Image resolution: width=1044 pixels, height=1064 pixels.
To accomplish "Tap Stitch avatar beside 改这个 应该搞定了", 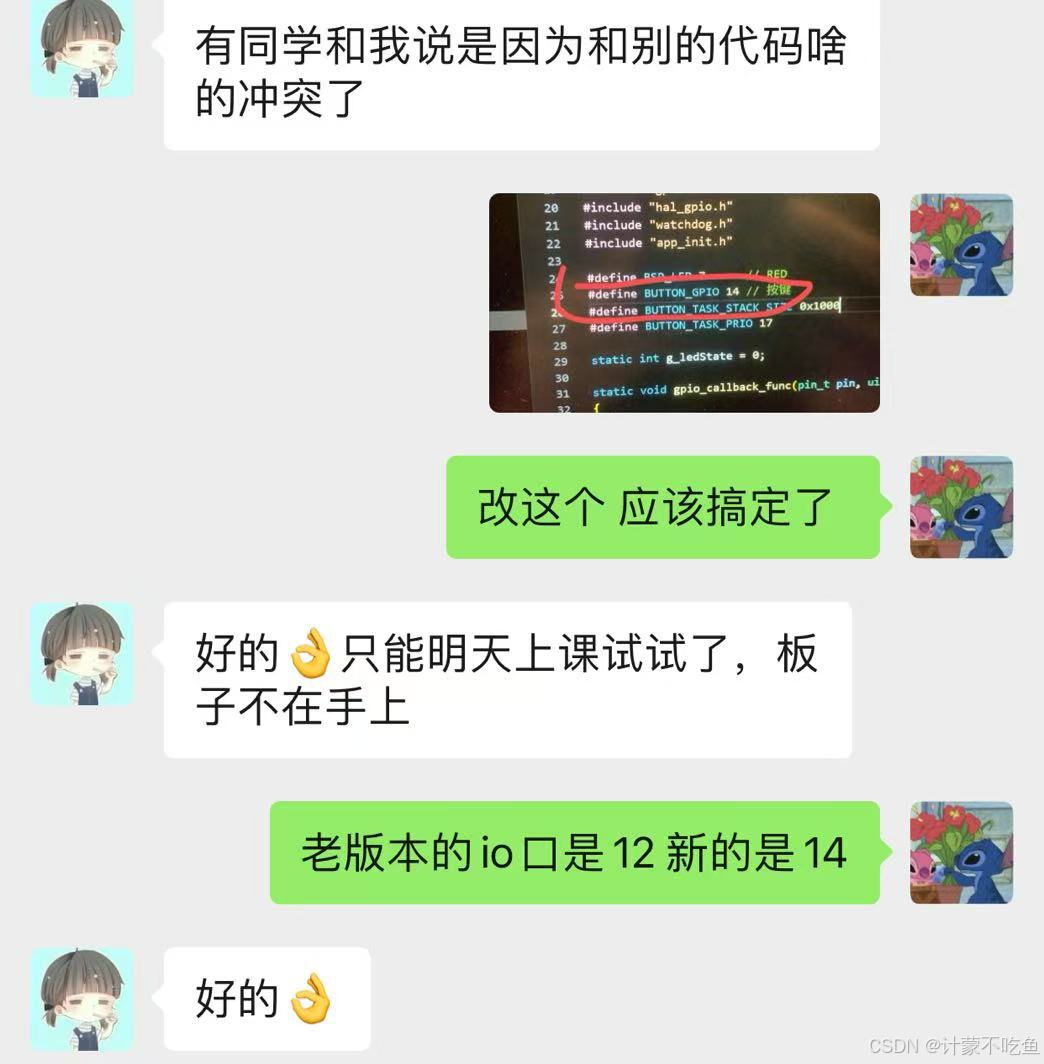I will (x=961, y=507).
